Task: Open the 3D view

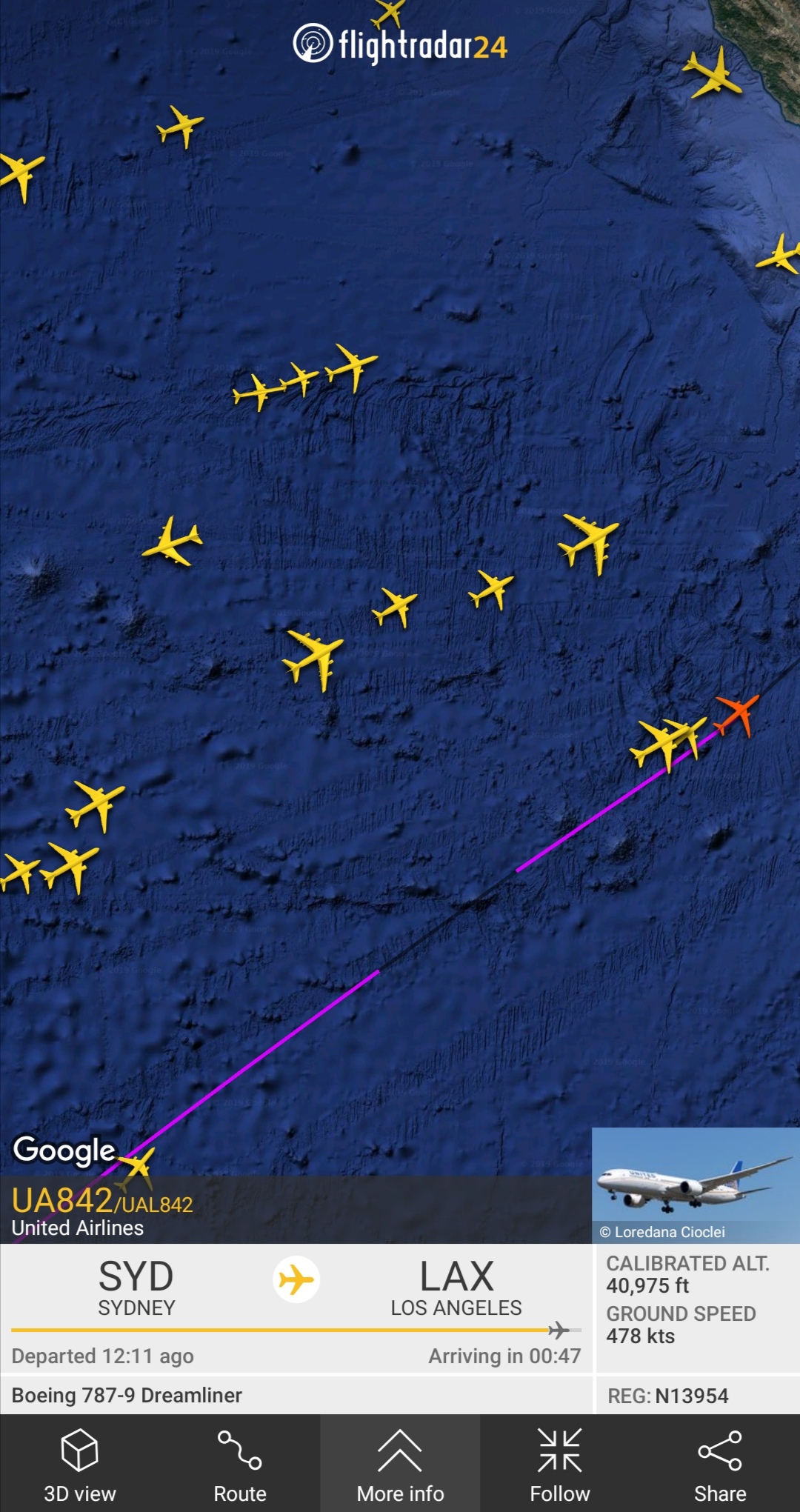Action: point(80,1464)
